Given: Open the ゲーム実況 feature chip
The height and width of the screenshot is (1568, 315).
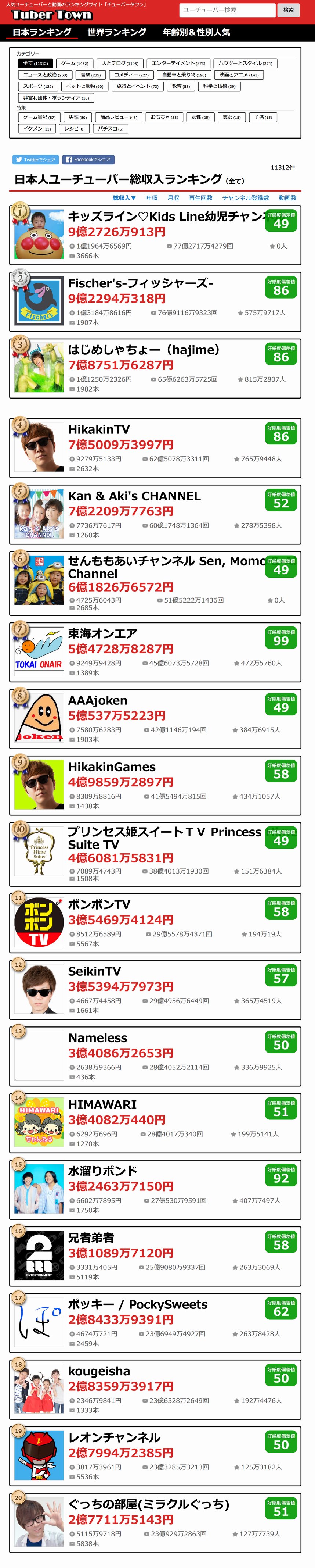Looking at the screenshot, I should point(40,117).
